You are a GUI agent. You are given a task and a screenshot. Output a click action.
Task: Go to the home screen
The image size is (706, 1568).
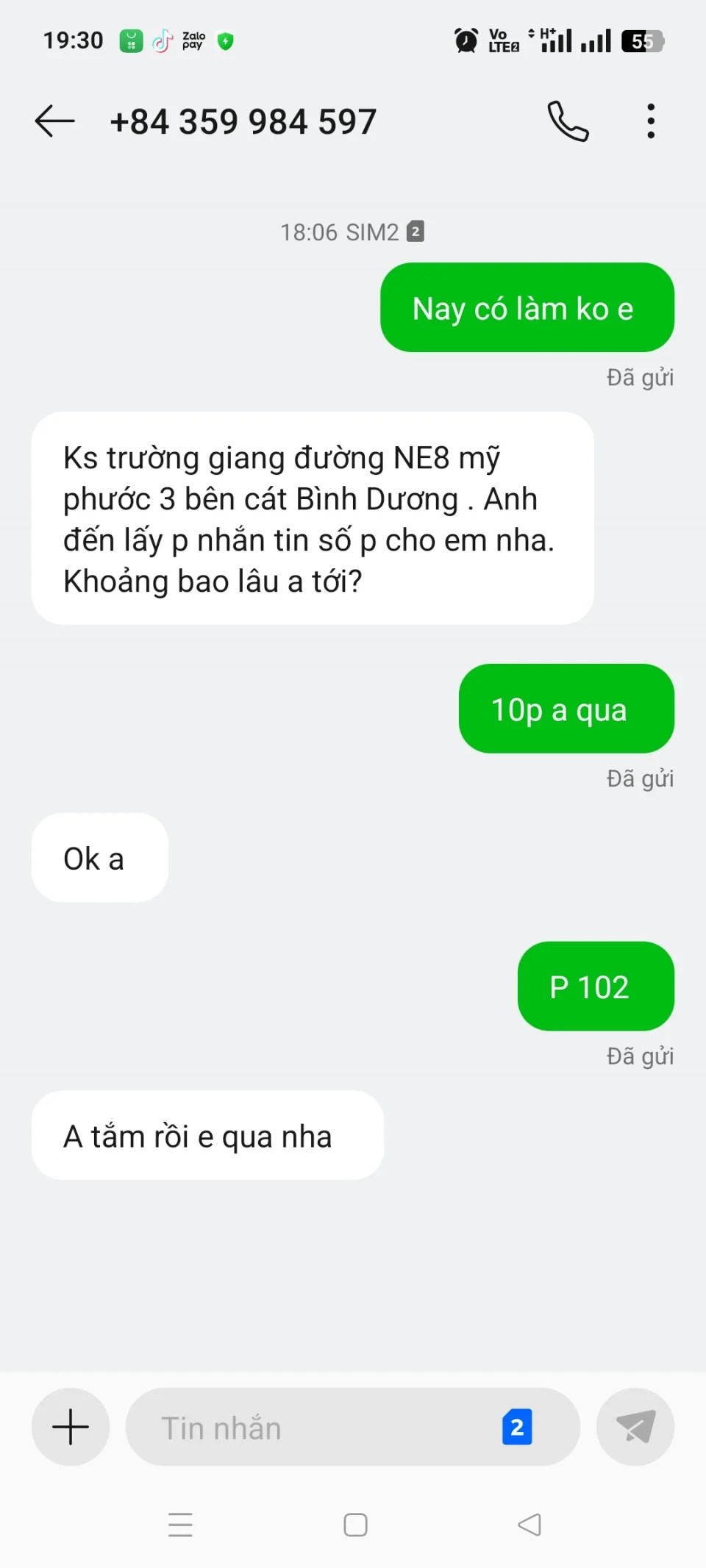pos(355,1525)
